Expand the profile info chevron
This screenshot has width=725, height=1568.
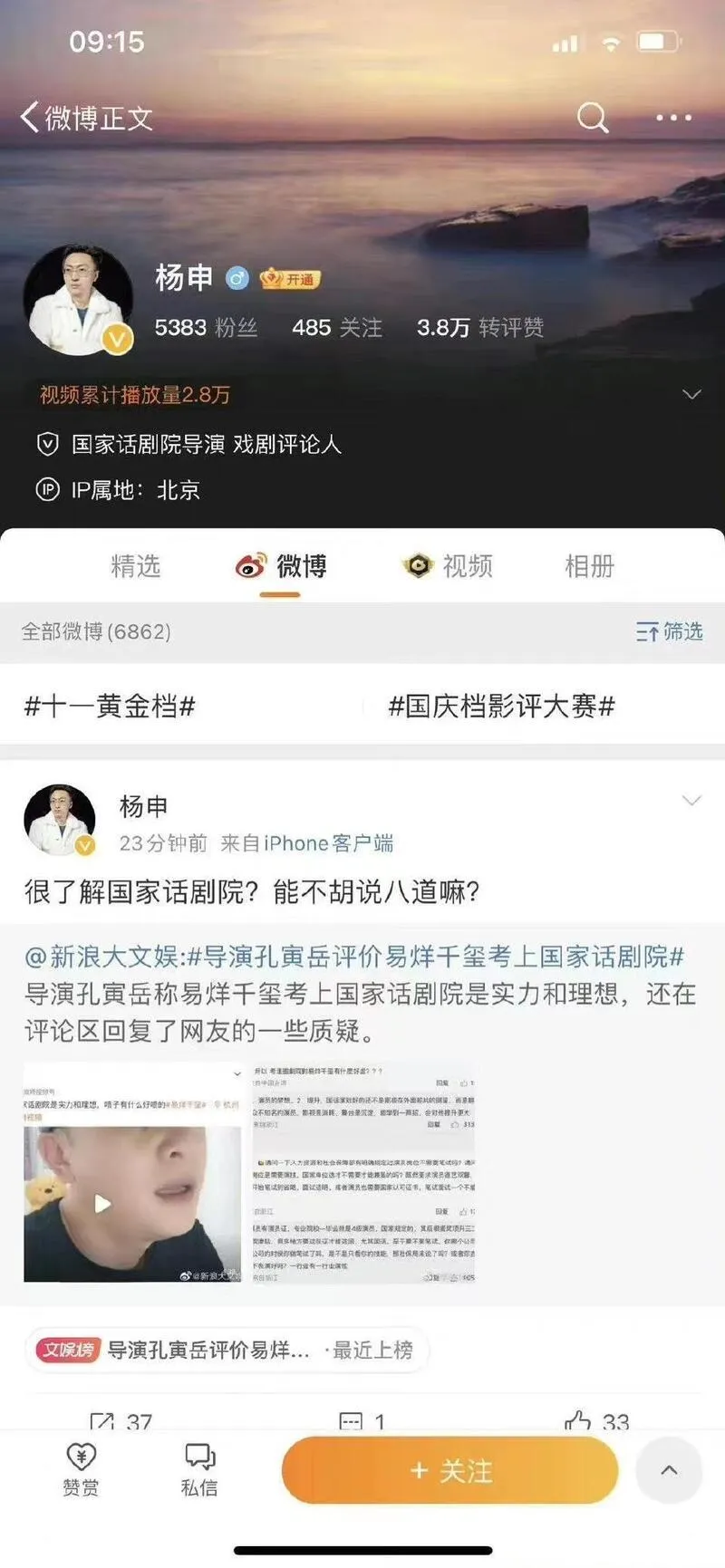pos(691,395)
